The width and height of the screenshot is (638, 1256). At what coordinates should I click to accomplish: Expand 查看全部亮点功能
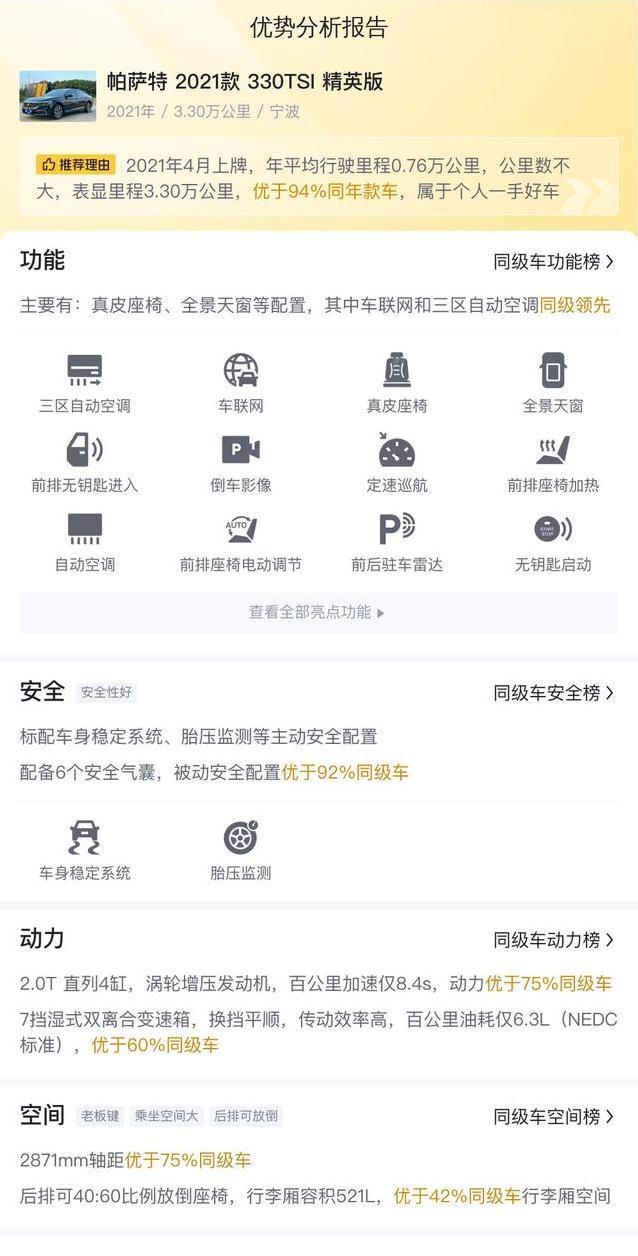pyautogui.click(x=318, y=612)
